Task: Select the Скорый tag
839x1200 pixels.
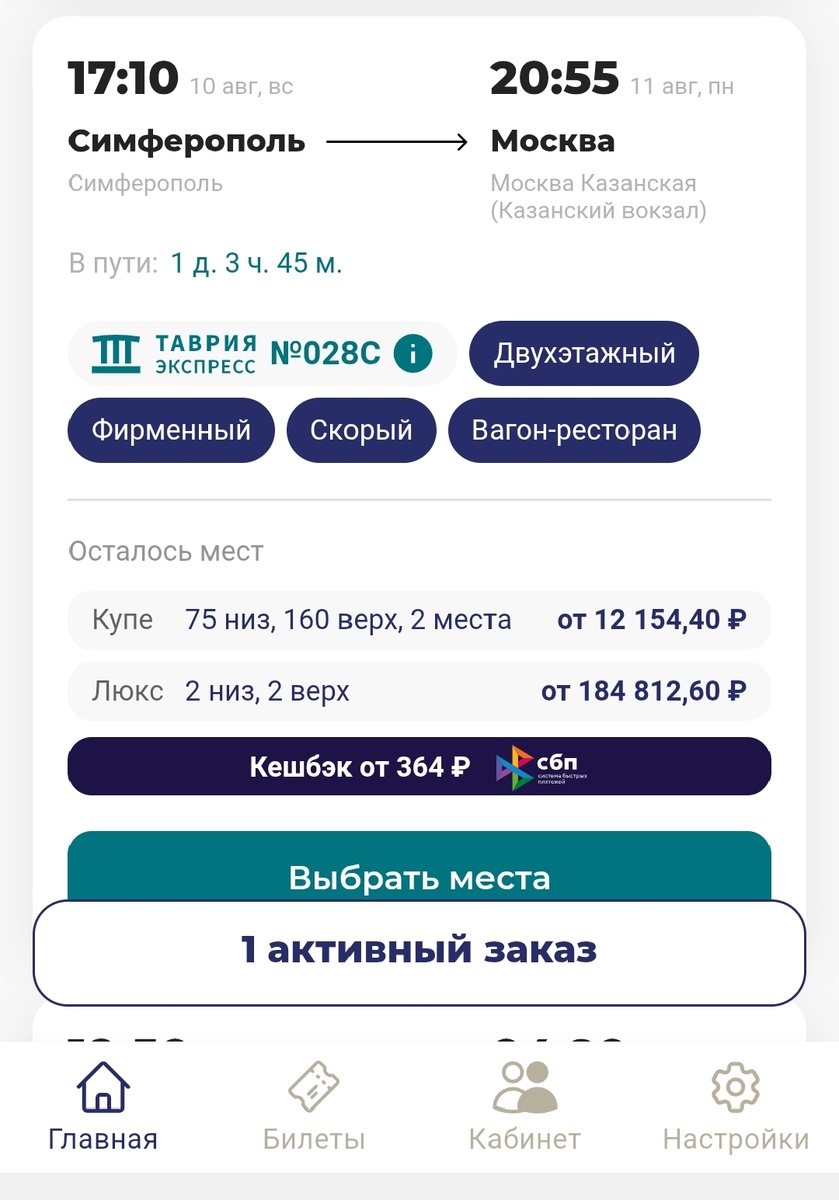Action: (x=360, y=430)
